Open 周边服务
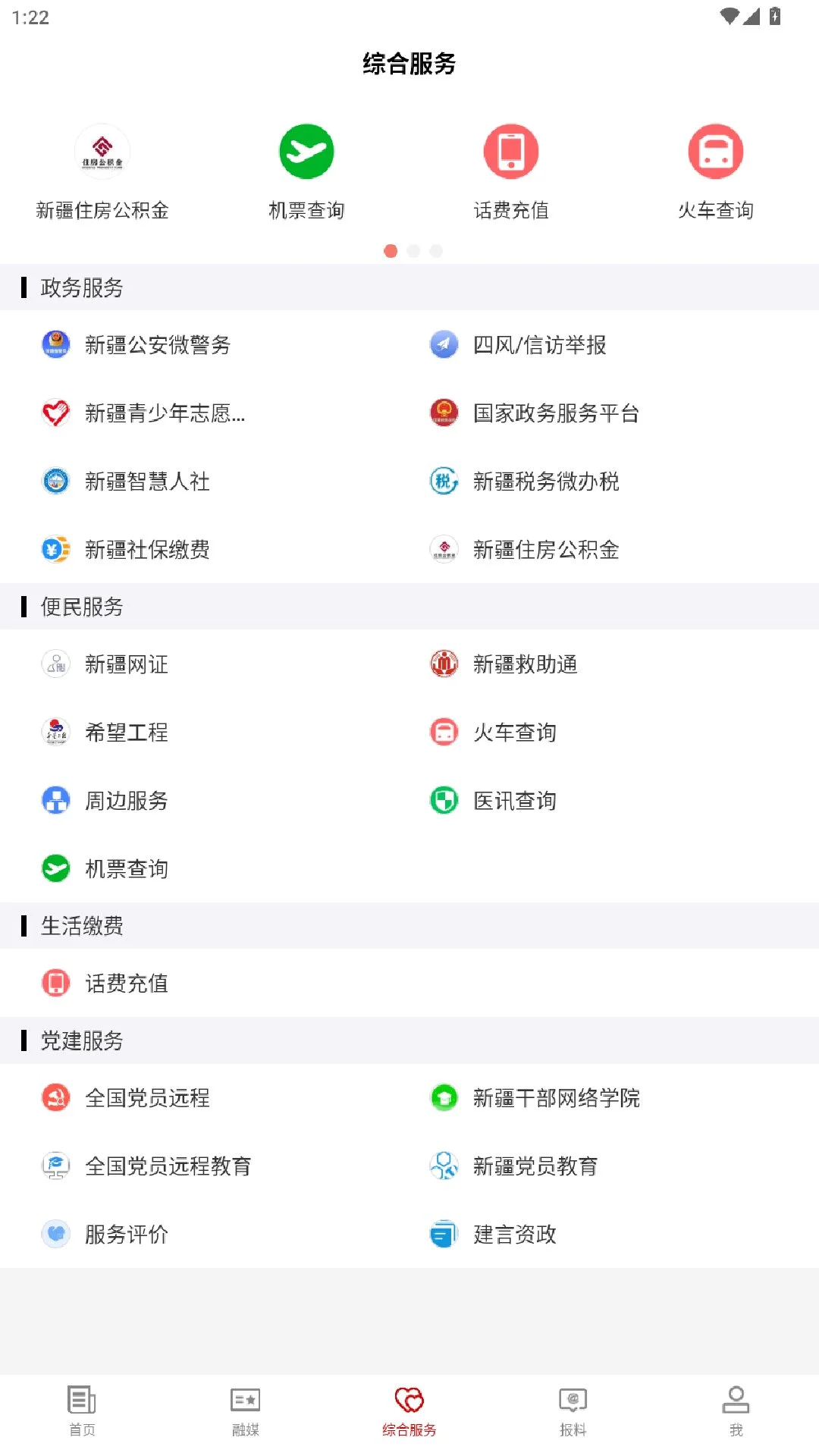This screenshot has width=819, height=1456. [126, 801]
